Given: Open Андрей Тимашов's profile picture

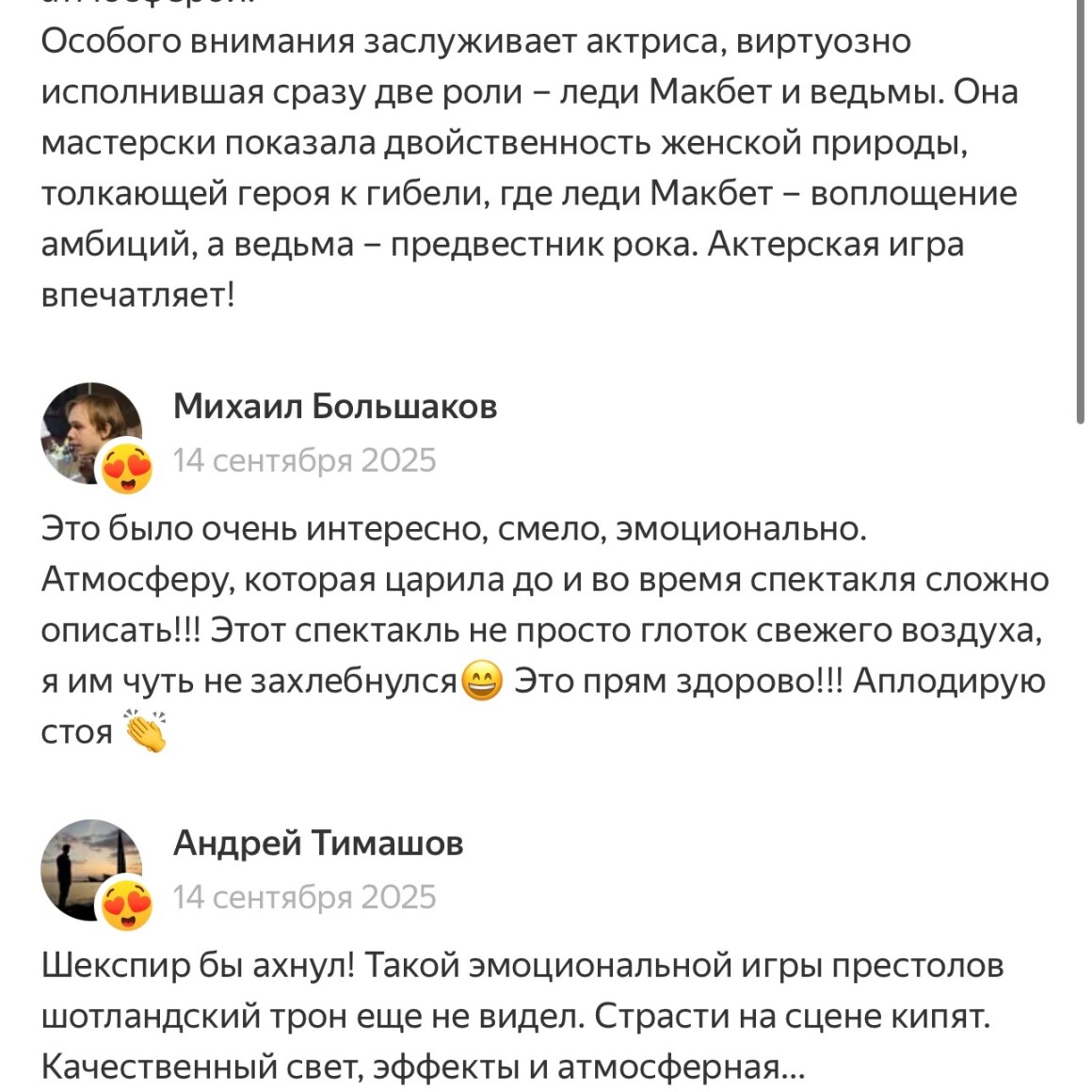Looking at the screenshot, I should 90,868.
